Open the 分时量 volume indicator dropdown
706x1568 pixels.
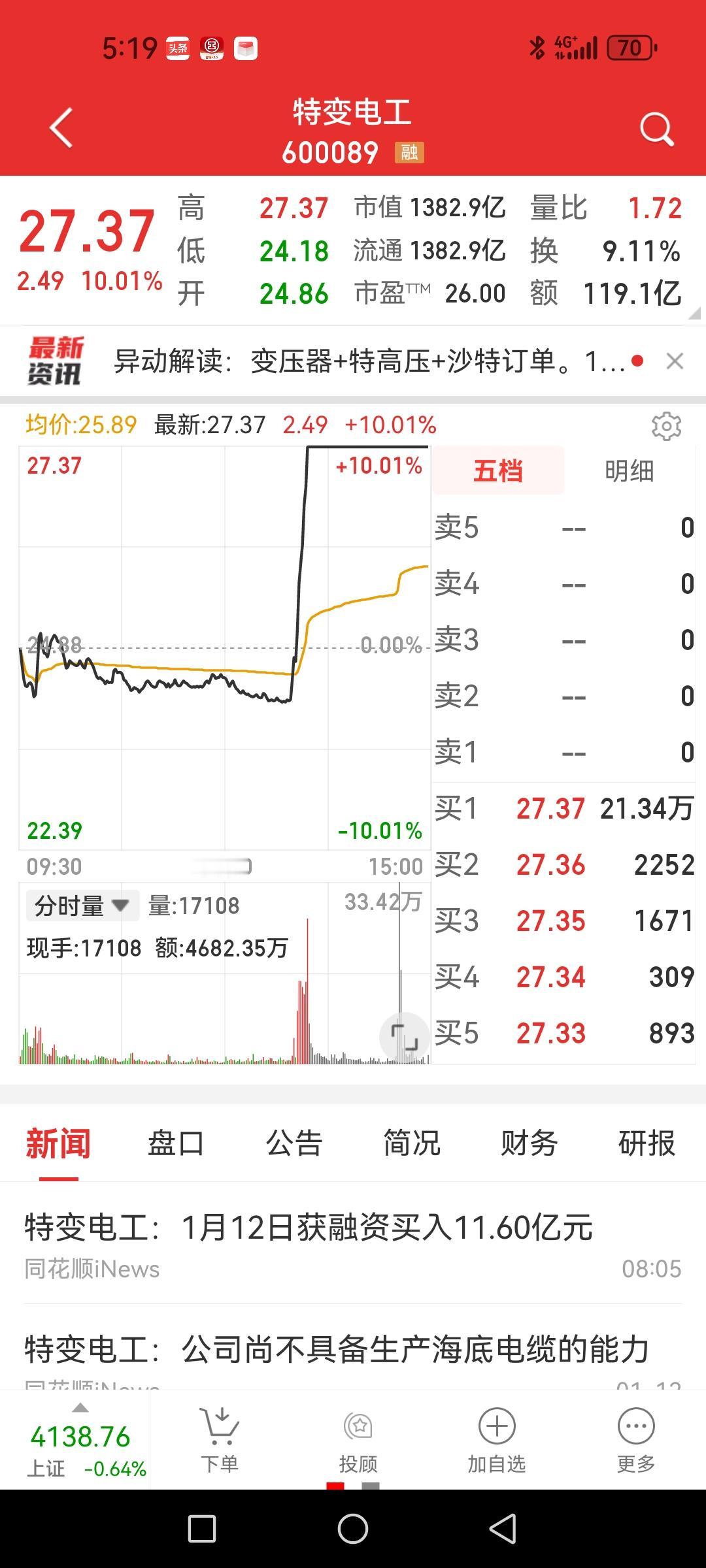coord(81,905)
